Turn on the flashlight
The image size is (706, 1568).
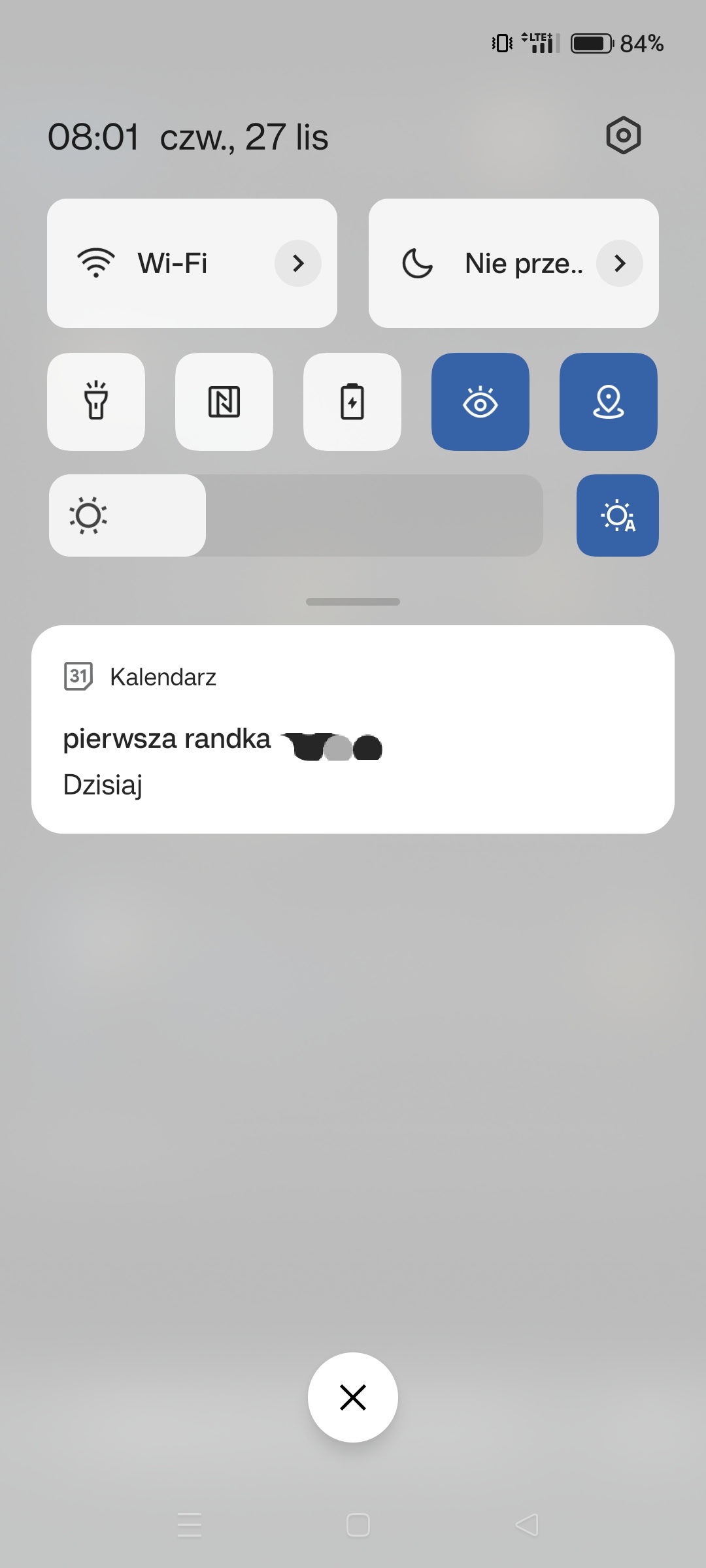(96, 402)
